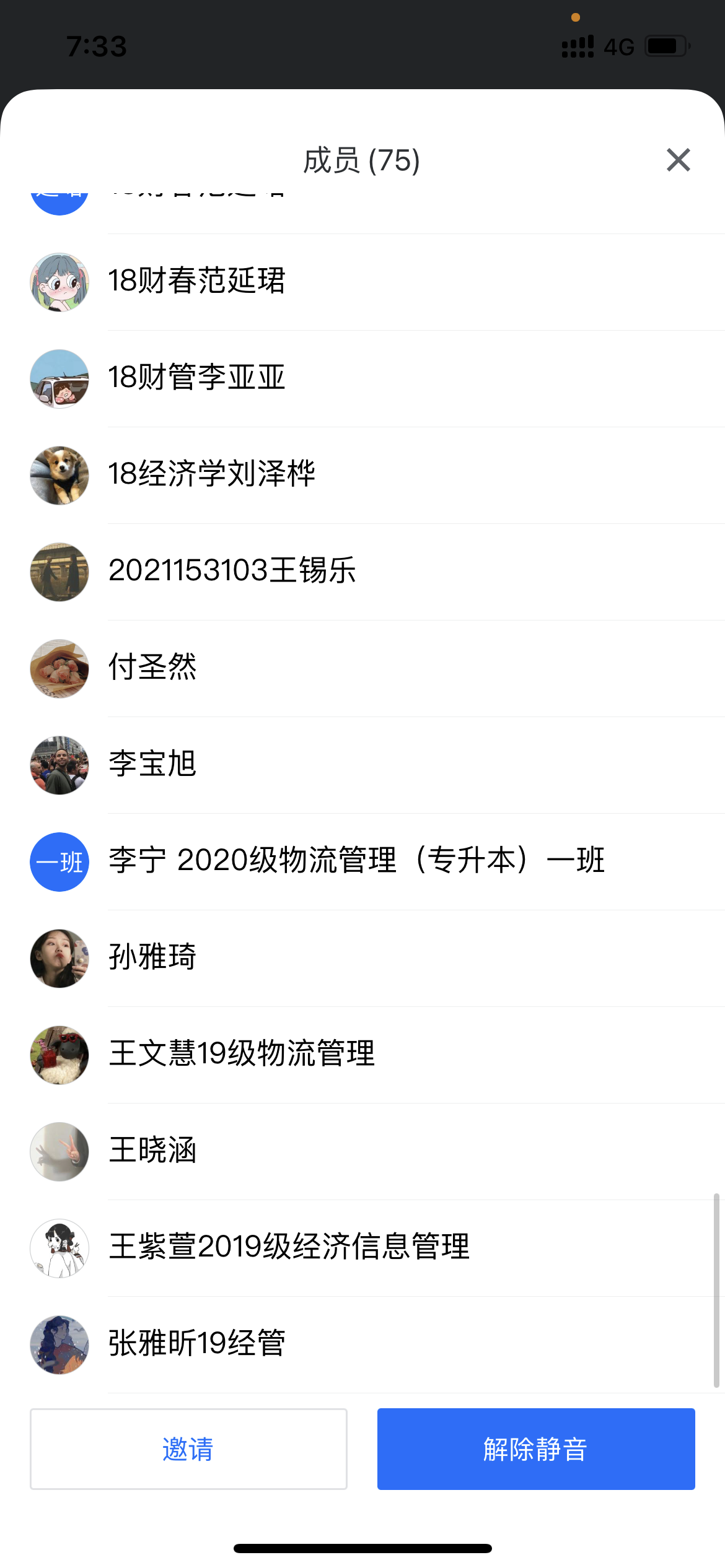Select member 18财春范延珺

click(197, 281)
